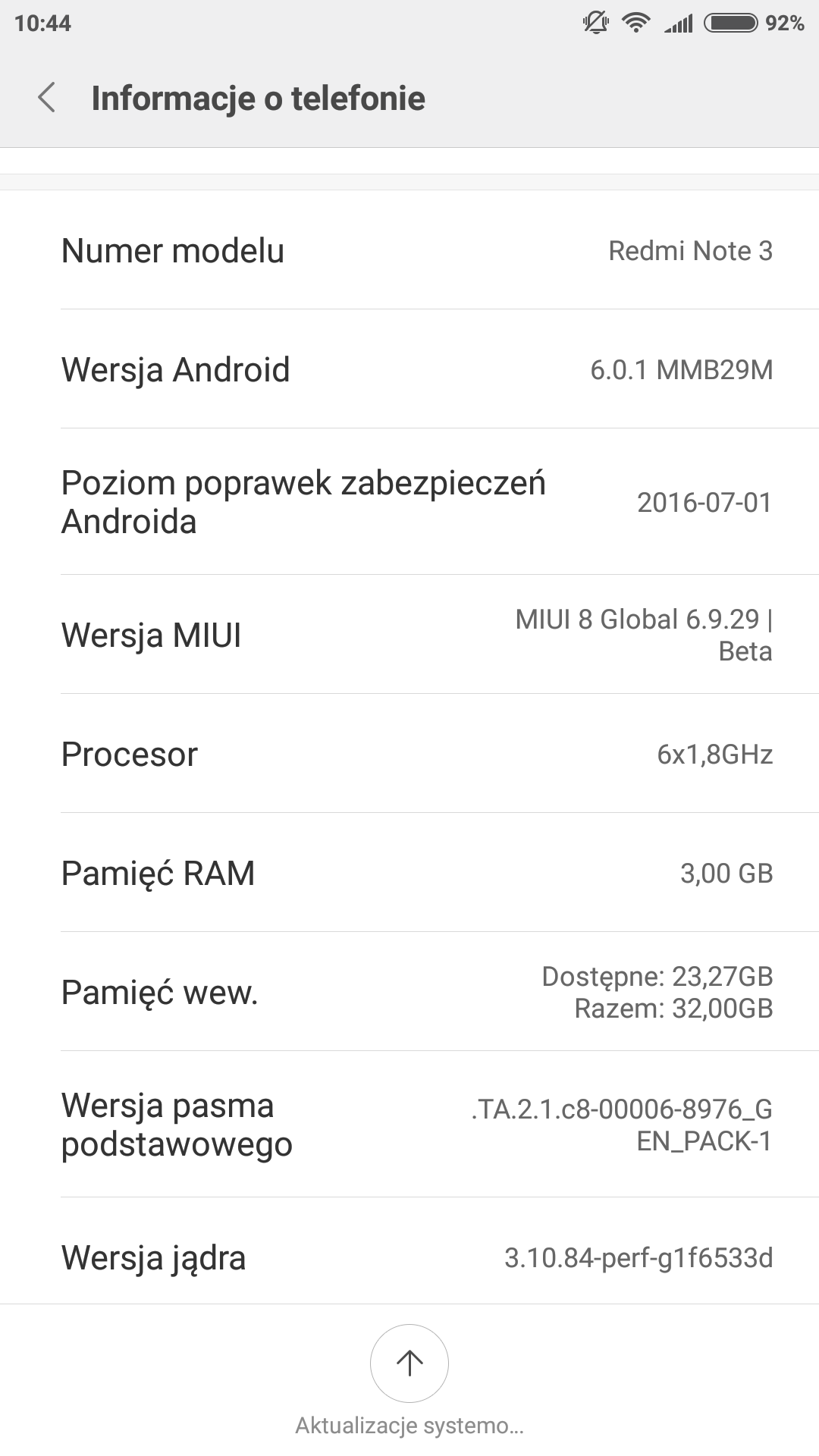The height and width of the screenshot is (1456, 819).
Task: Open Poziom poprawek zabezpieczeń Androida row
Action: [409, 502]
